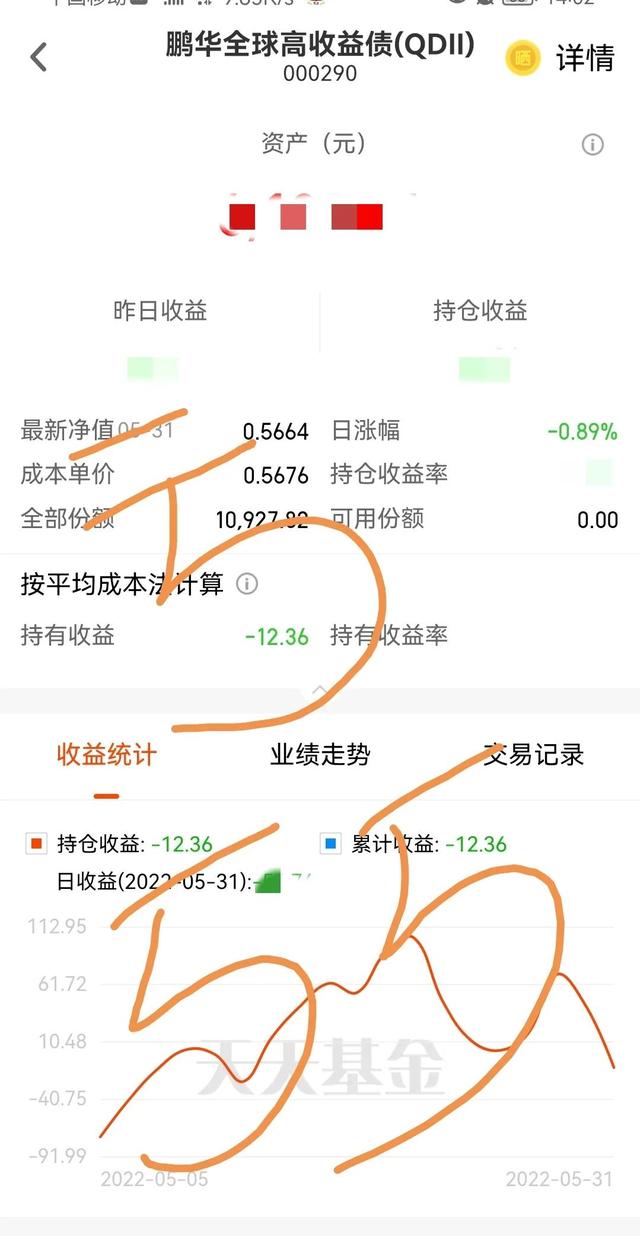Switch to the 交易记录 tab
Viewport: 640px width, 1236px height.
click(533, 755)
